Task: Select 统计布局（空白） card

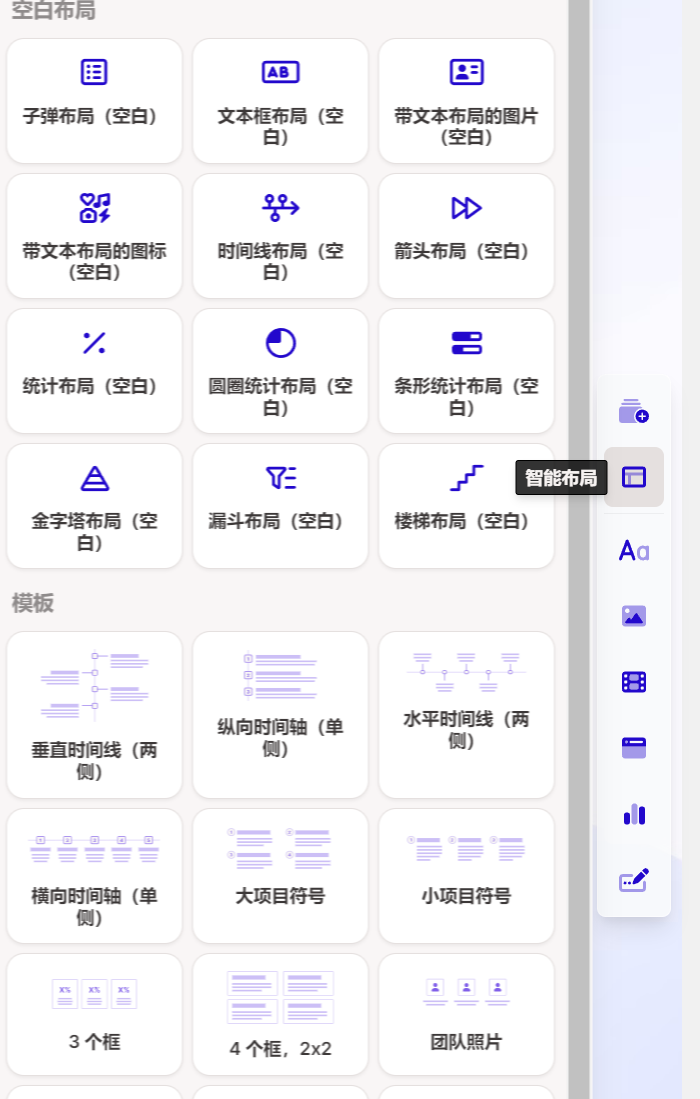Action: tap(95, 371)
